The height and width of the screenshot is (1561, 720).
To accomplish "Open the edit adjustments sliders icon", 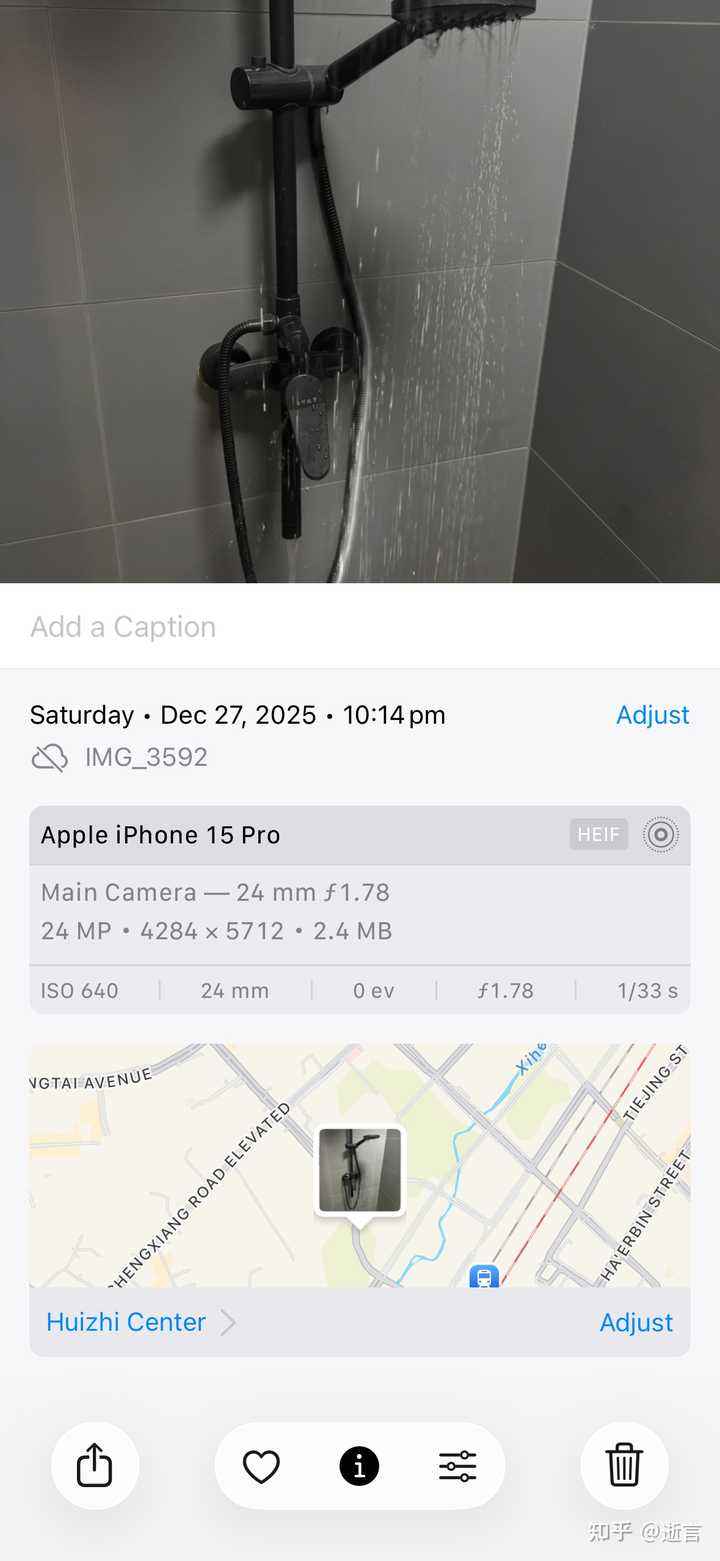I will pyautogui.click(x=458, y=1466).
